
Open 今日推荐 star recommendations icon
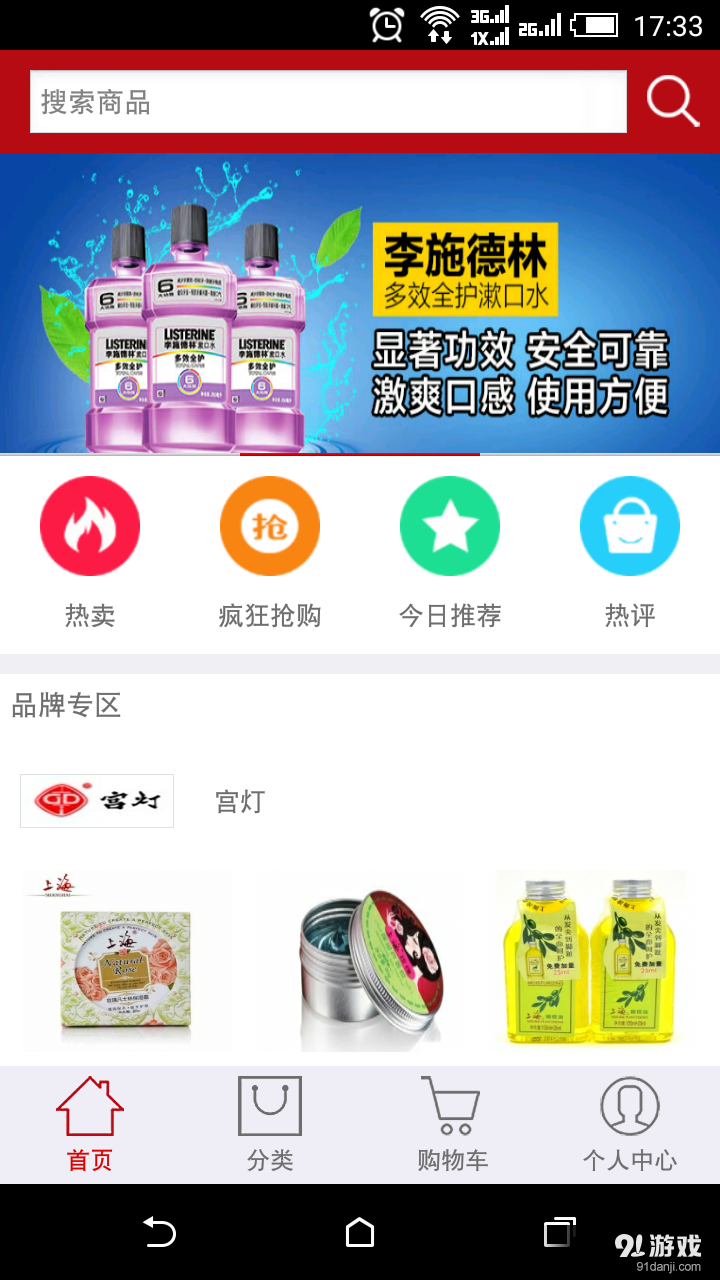(x=450, y=525)
